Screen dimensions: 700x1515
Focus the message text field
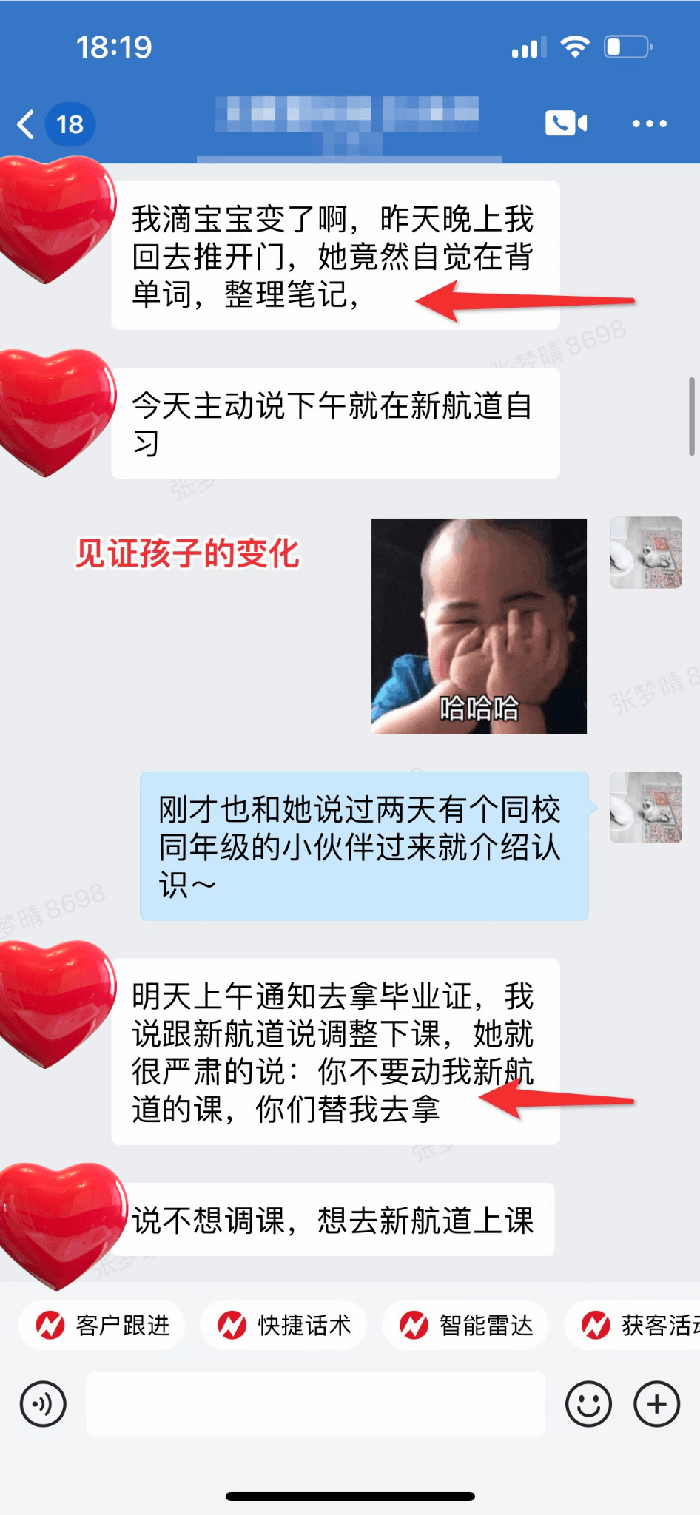(315, 1404)
